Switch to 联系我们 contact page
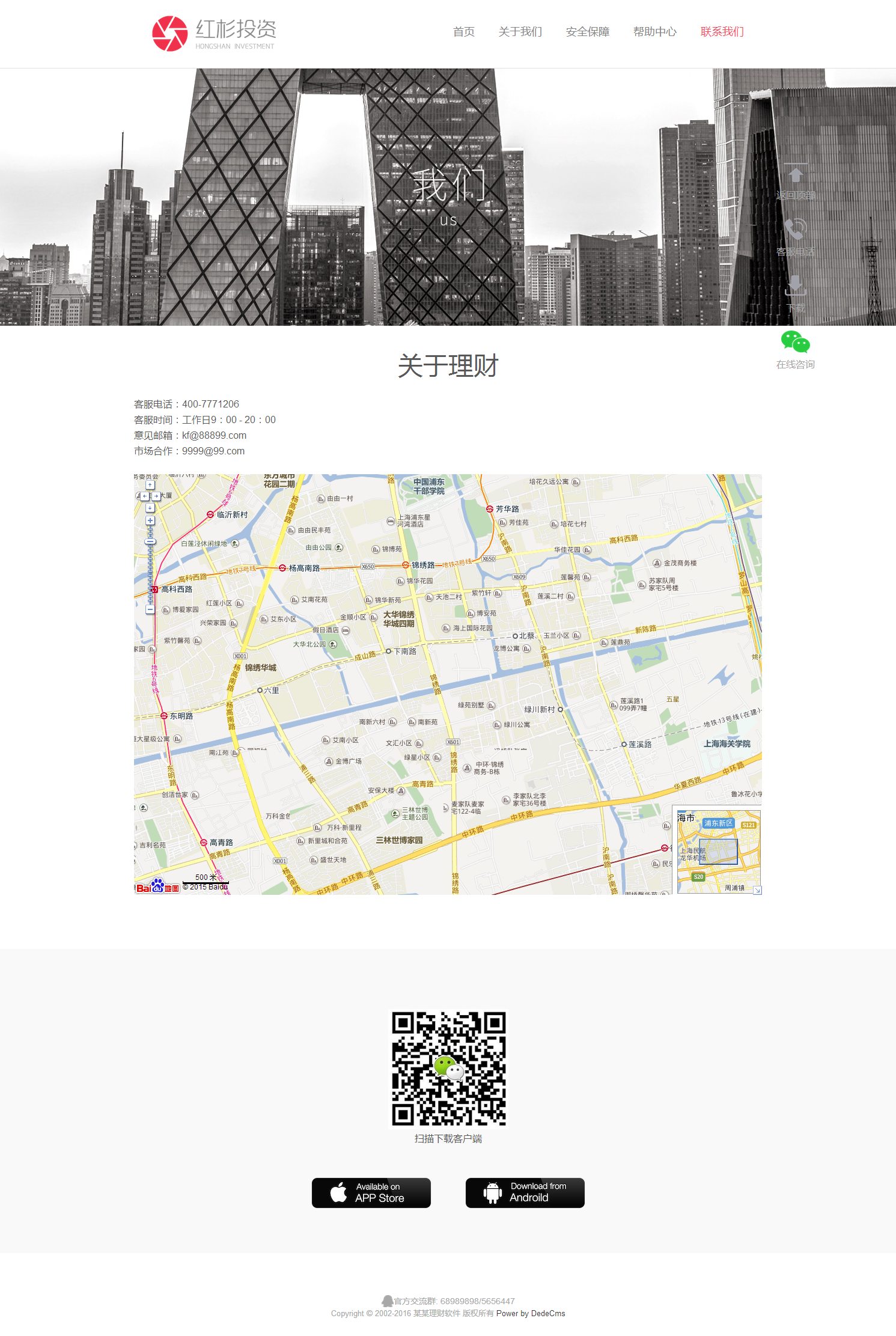The width and height of the screenshot is (896, 1336). 722,32
